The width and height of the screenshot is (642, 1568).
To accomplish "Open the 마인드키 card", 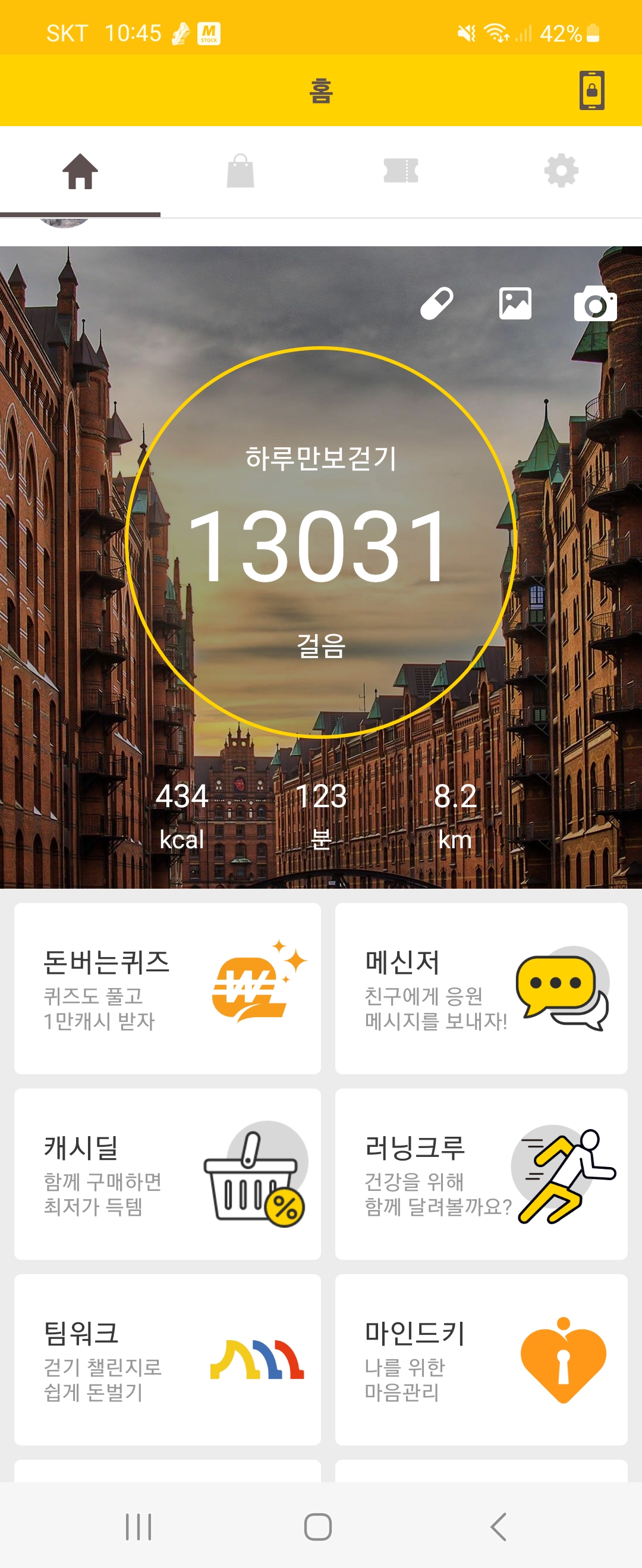I will (481, 1360).
